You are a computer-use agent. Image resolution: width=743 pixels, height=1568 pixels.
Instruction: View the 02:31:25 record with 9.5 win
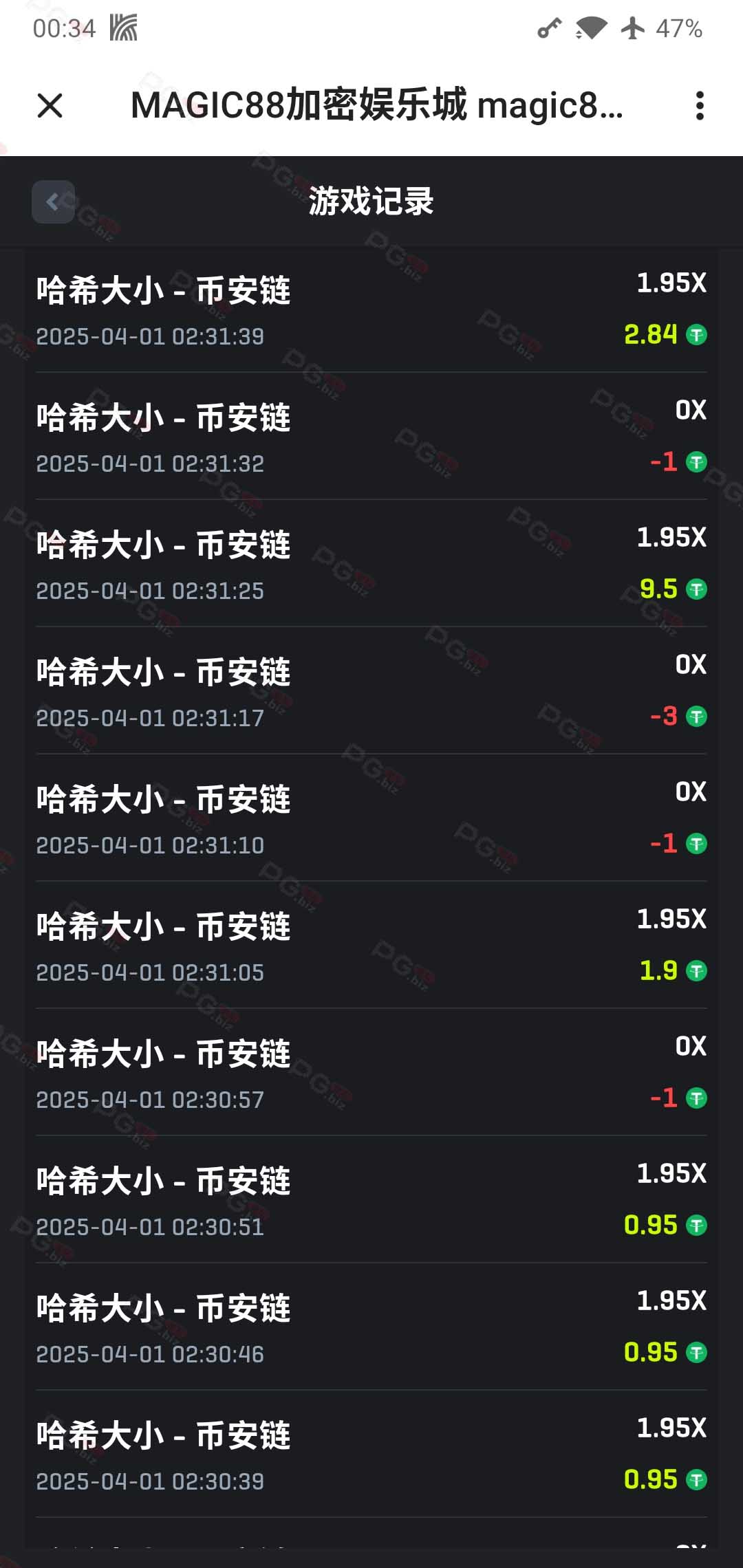coord(371,563)
